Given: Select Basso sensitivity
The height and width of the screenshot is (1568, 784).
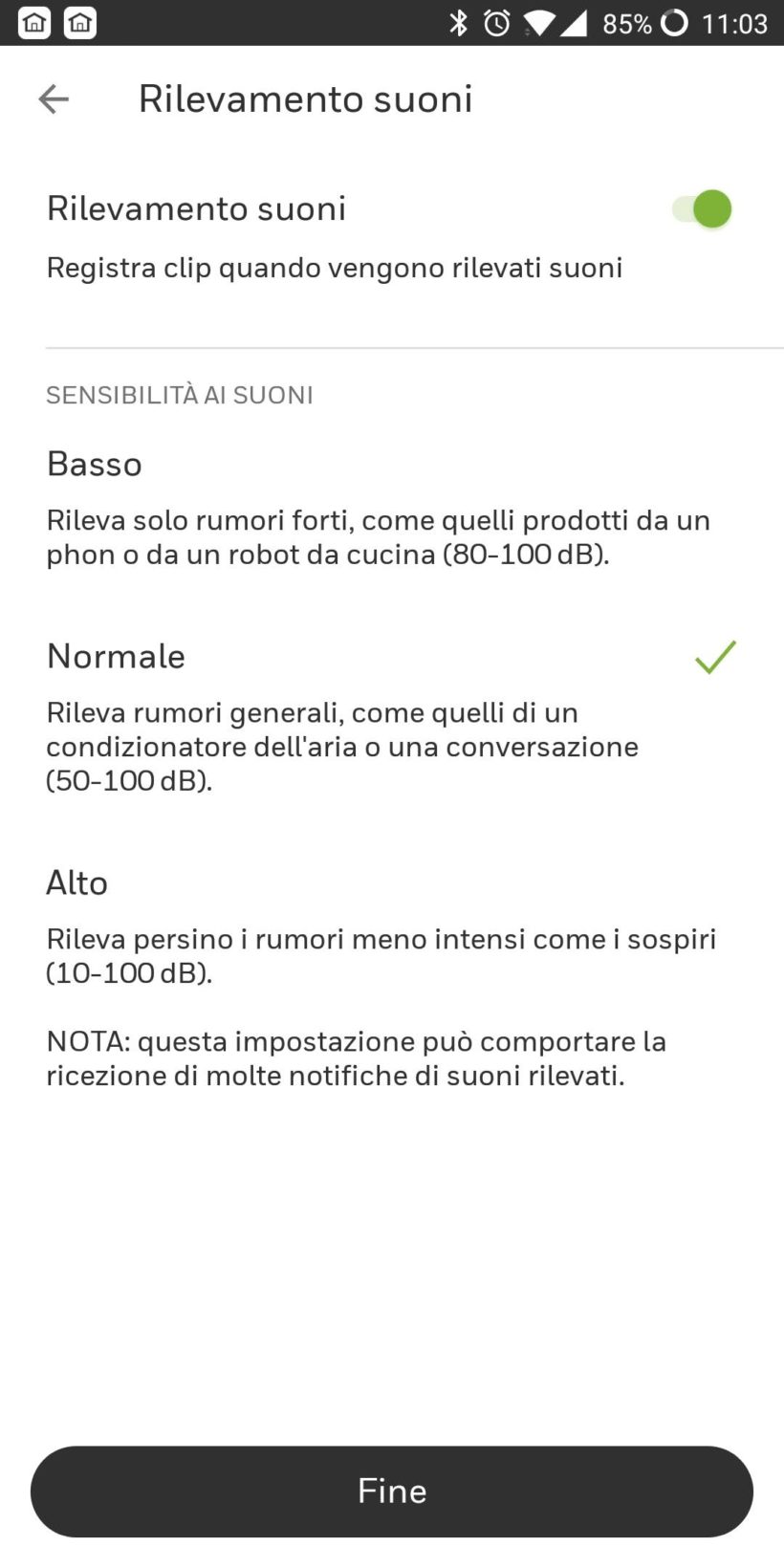Looking at the screenshot, I should pos(95,465).
